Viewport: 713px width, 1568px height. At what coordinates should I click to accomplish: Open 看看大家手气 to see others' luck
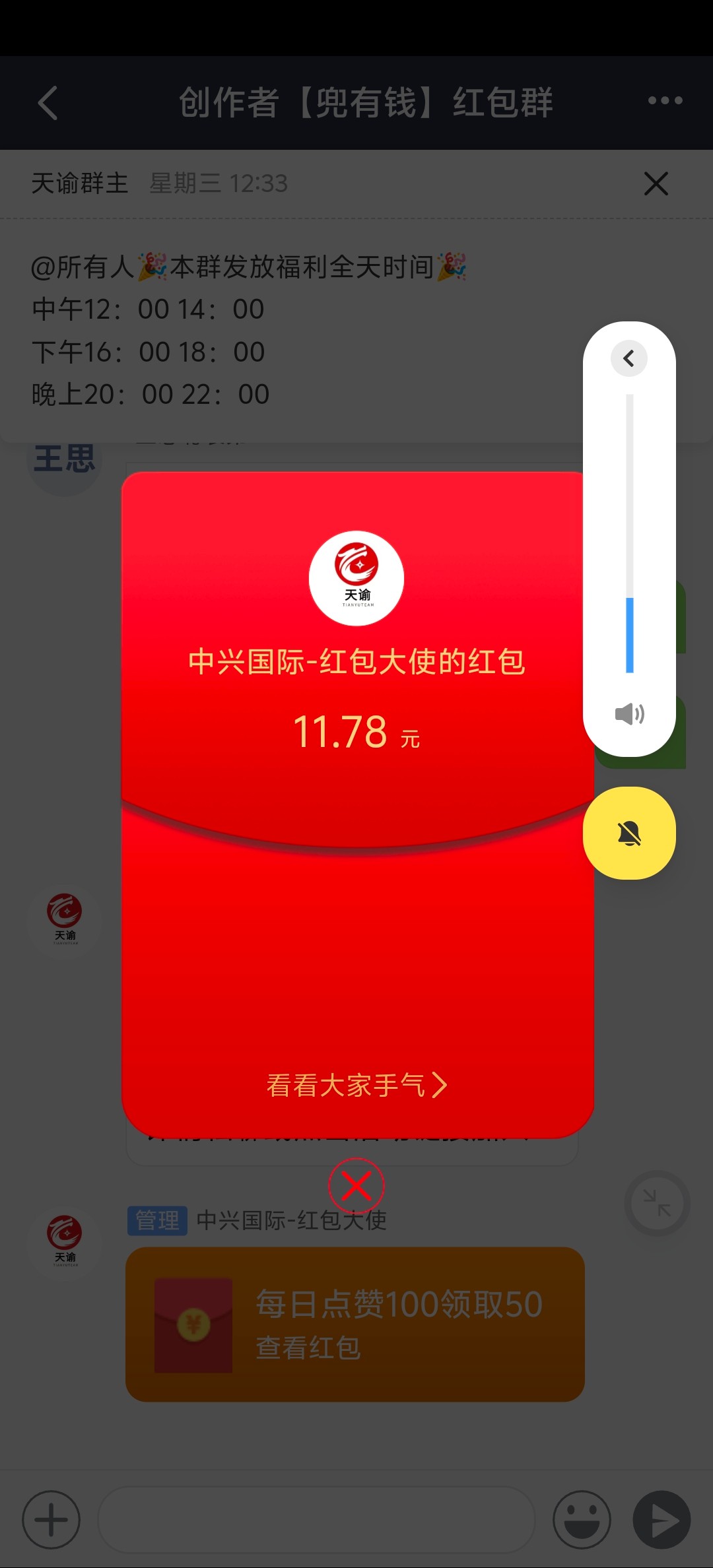(x=356, y=1085)
